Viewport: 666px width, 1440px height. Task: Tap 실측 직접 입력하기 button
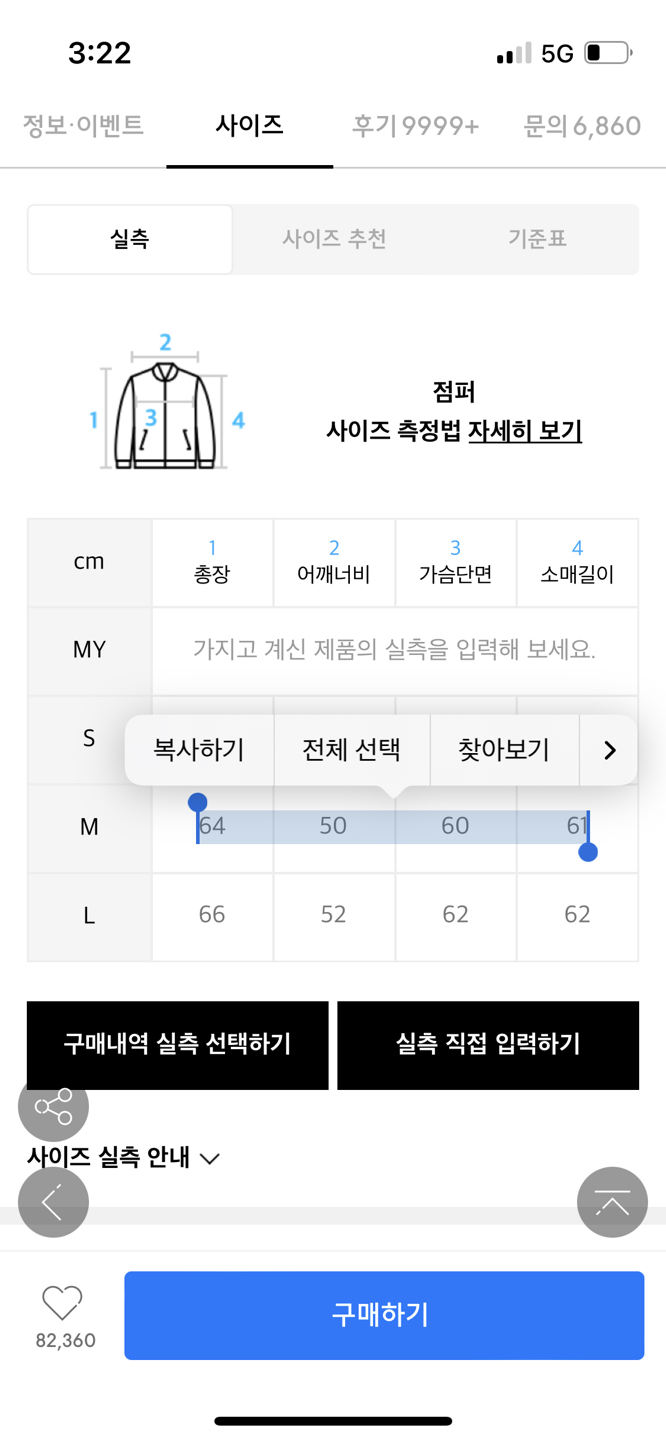[488, 1044]
